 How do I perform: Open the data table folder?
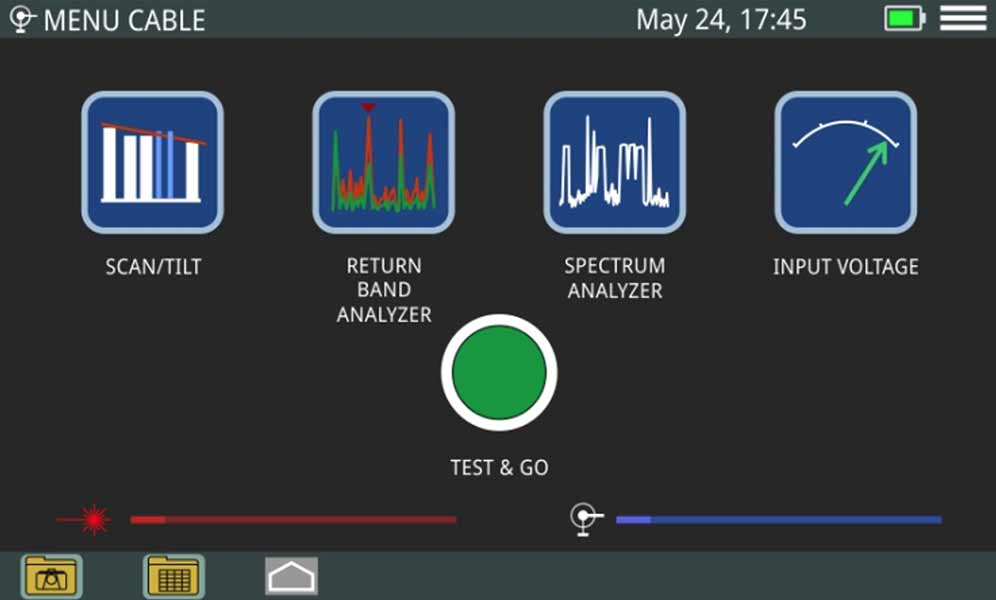[174, 576]
